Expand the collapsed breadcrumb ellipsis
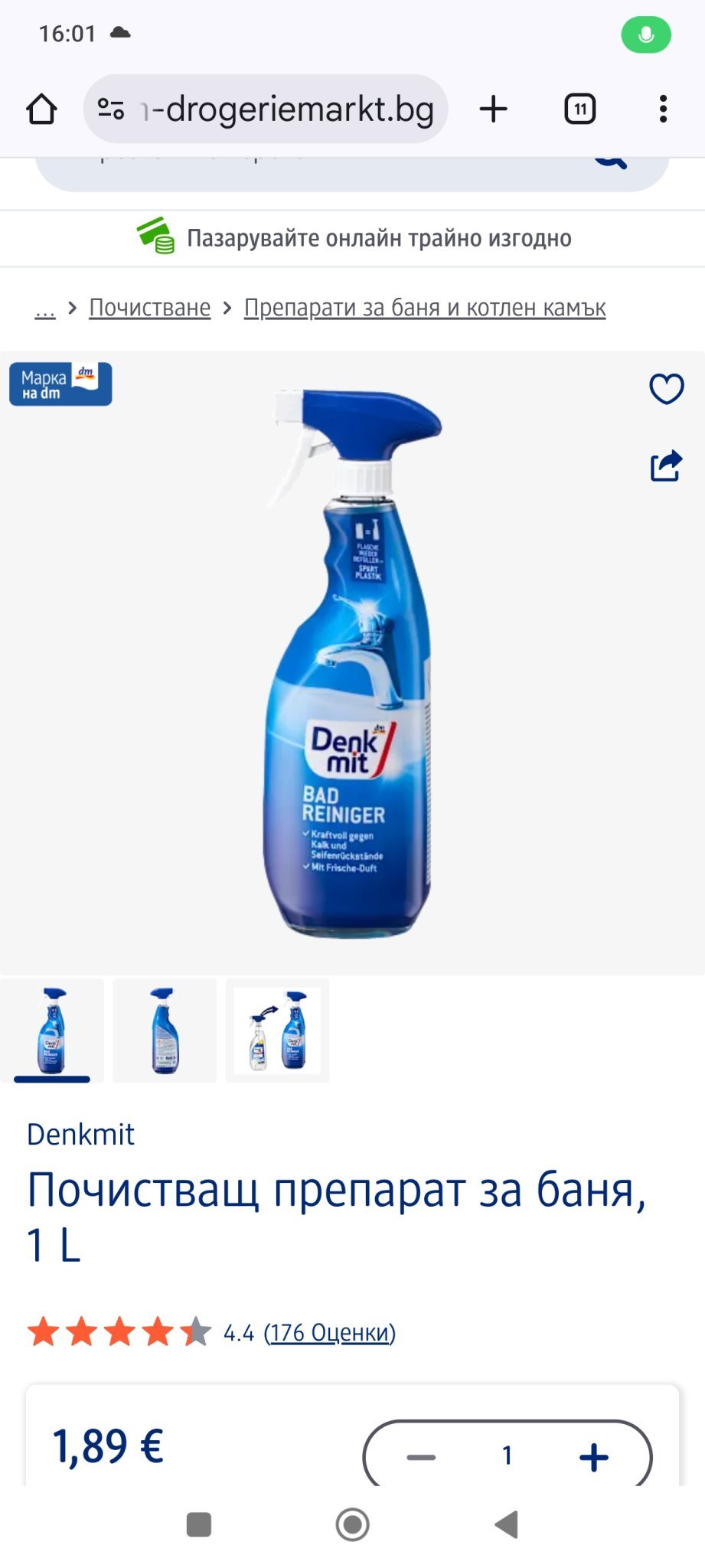 click(45, 309)
